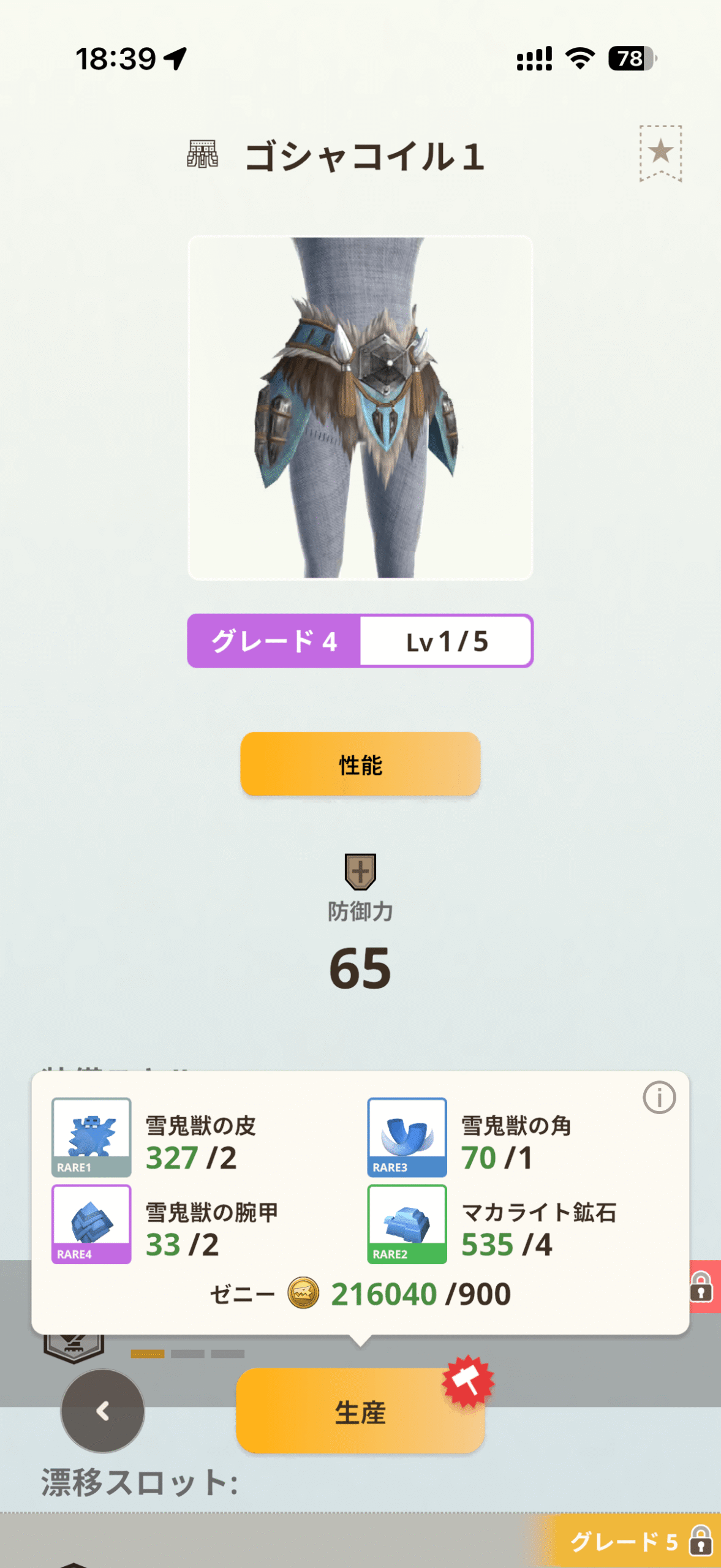The height and width of the screenshot is (1568, 721).
Task: Tap the bookmark star icon
Action: point(660,153)
